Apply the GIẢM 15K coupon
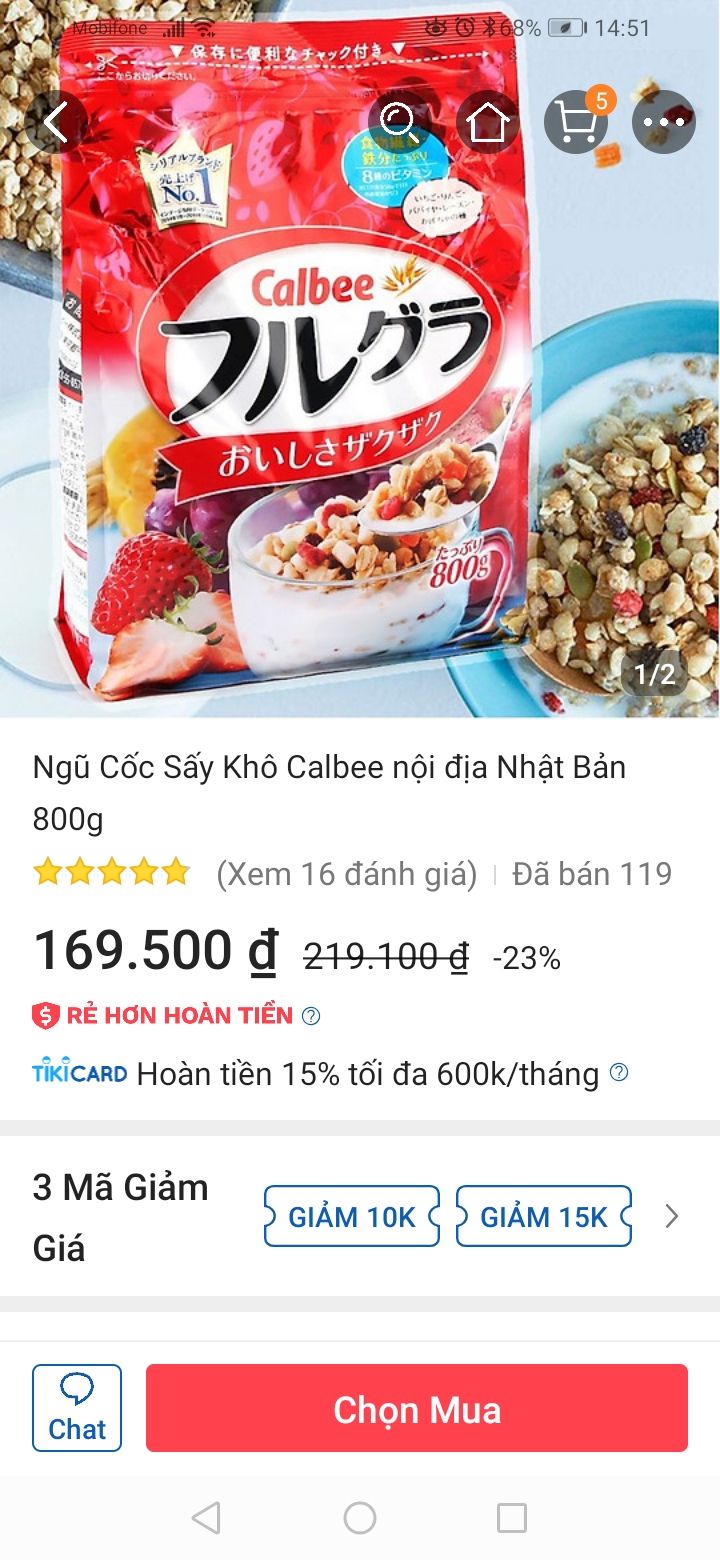The height and width of the screenshot is (1560, 720). 544,1216
